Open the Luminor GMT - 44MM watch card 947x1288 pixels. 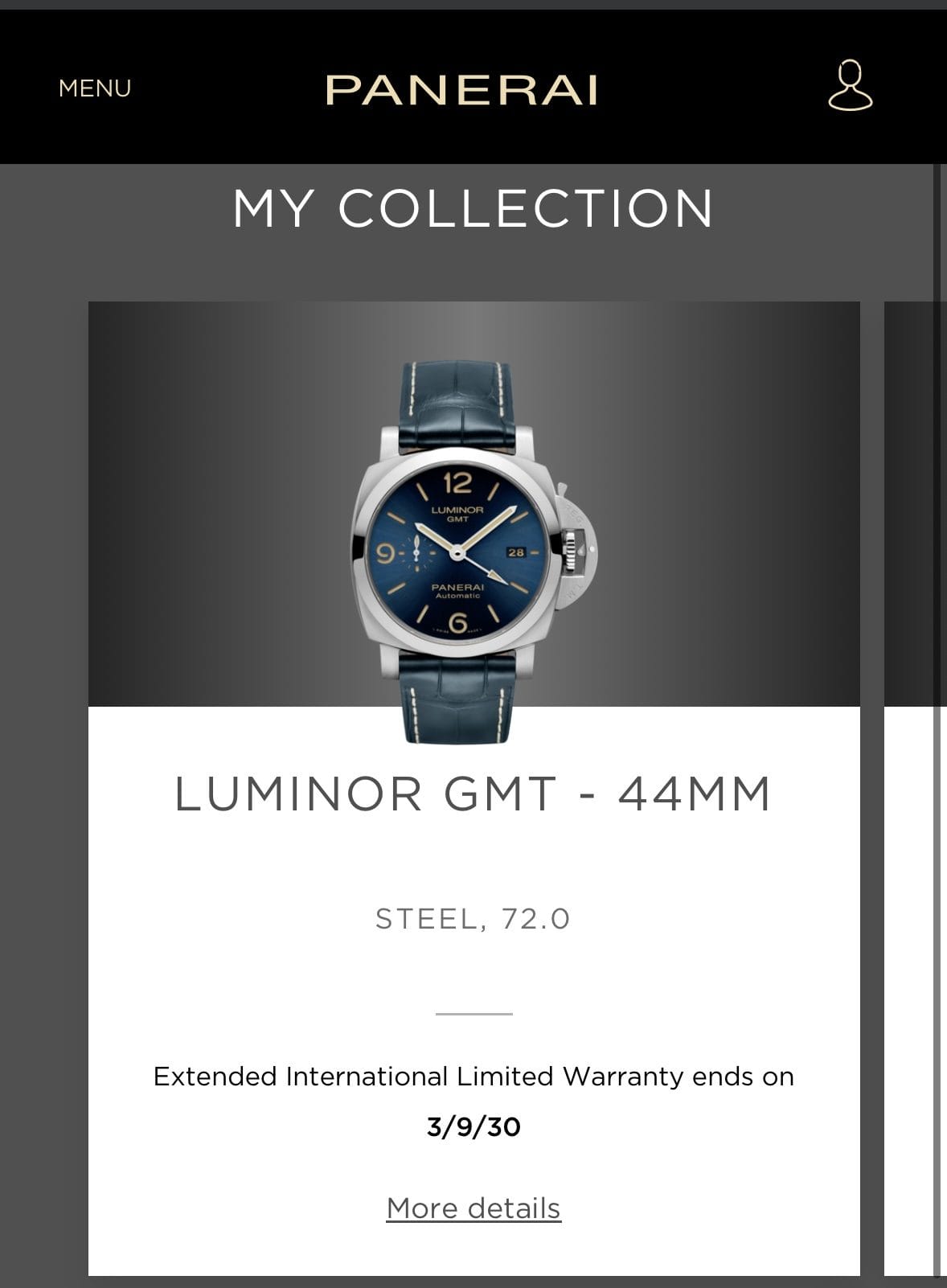click(473, 793)
